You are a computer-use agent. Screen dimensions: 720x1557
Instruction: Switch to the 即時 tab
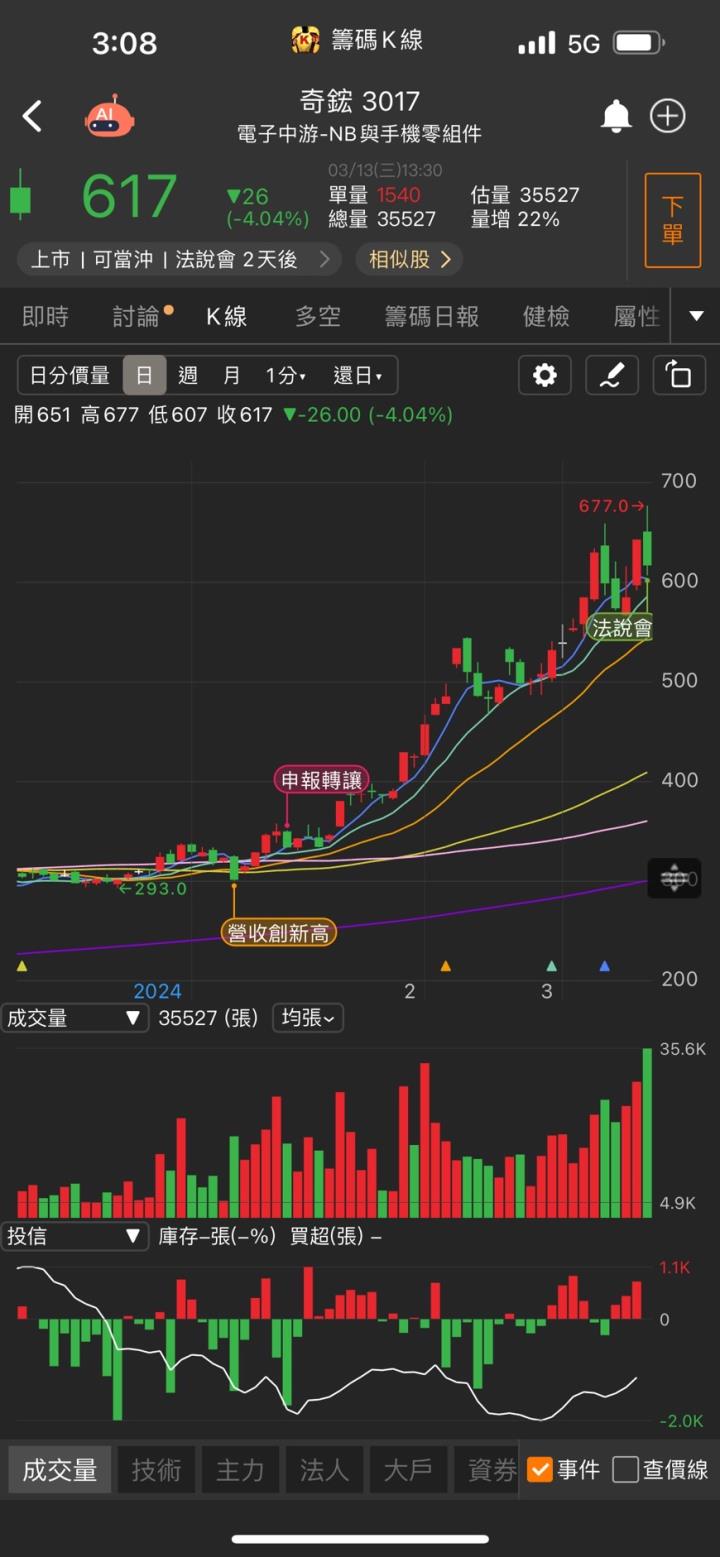pyautogui.click(x=46, y=317)
